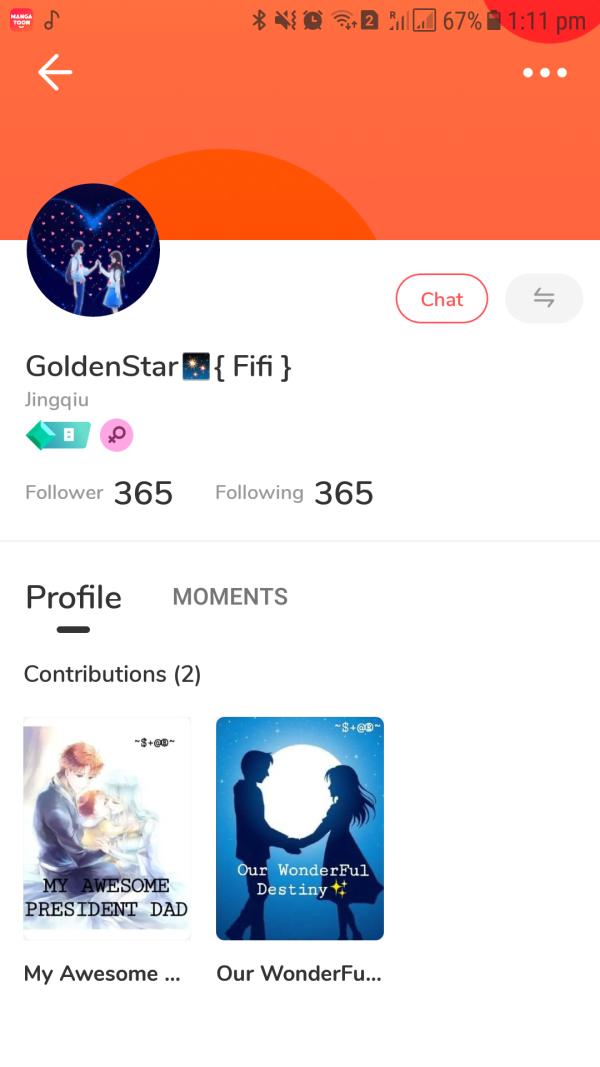Open Our Wonderful Destiny
600x1067 pixels.
300,828
